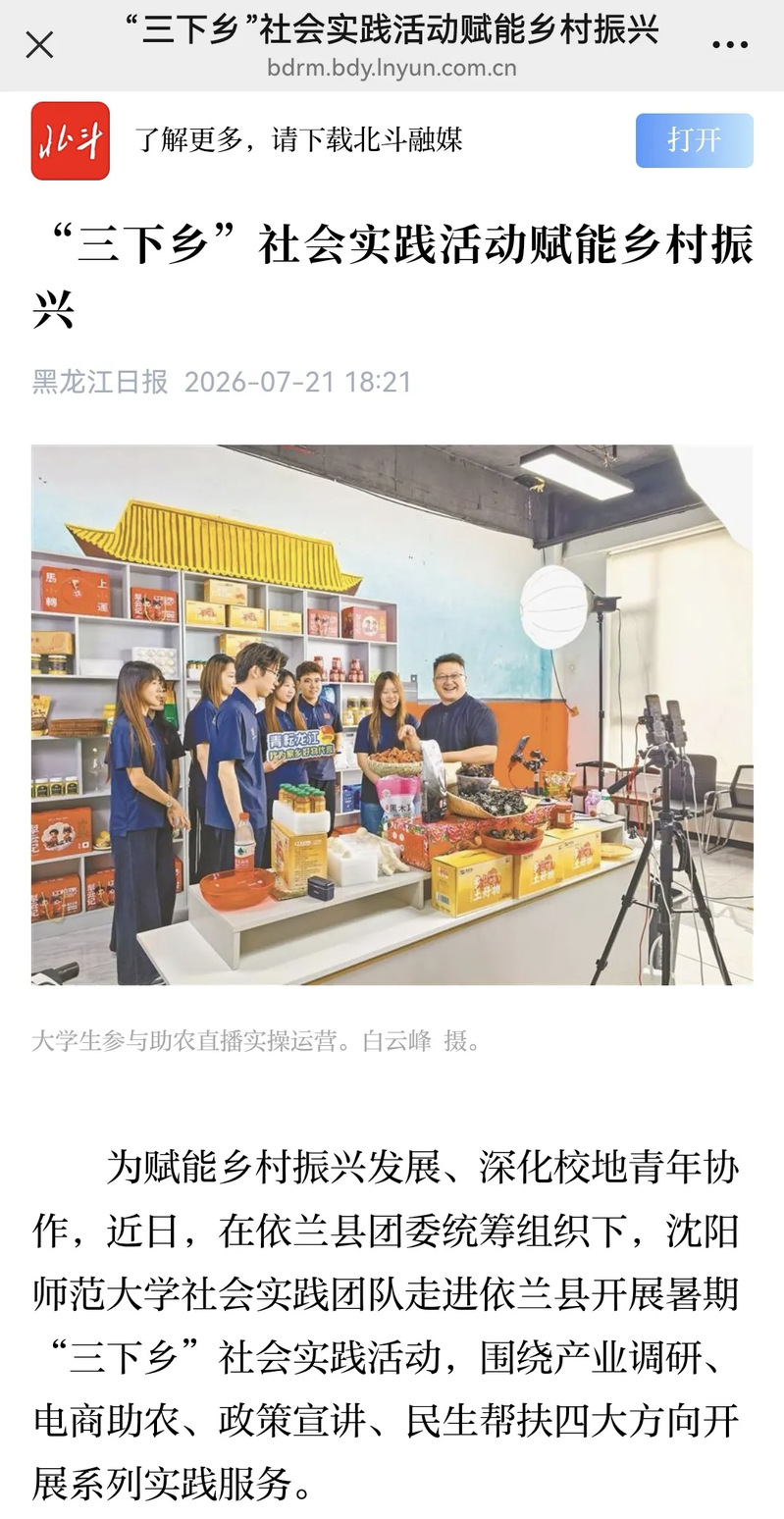Image resolution: width=784 pixels, height=1519 pixels.
Task: Open the three-dot overflow menu
Action: pos(730,45)
